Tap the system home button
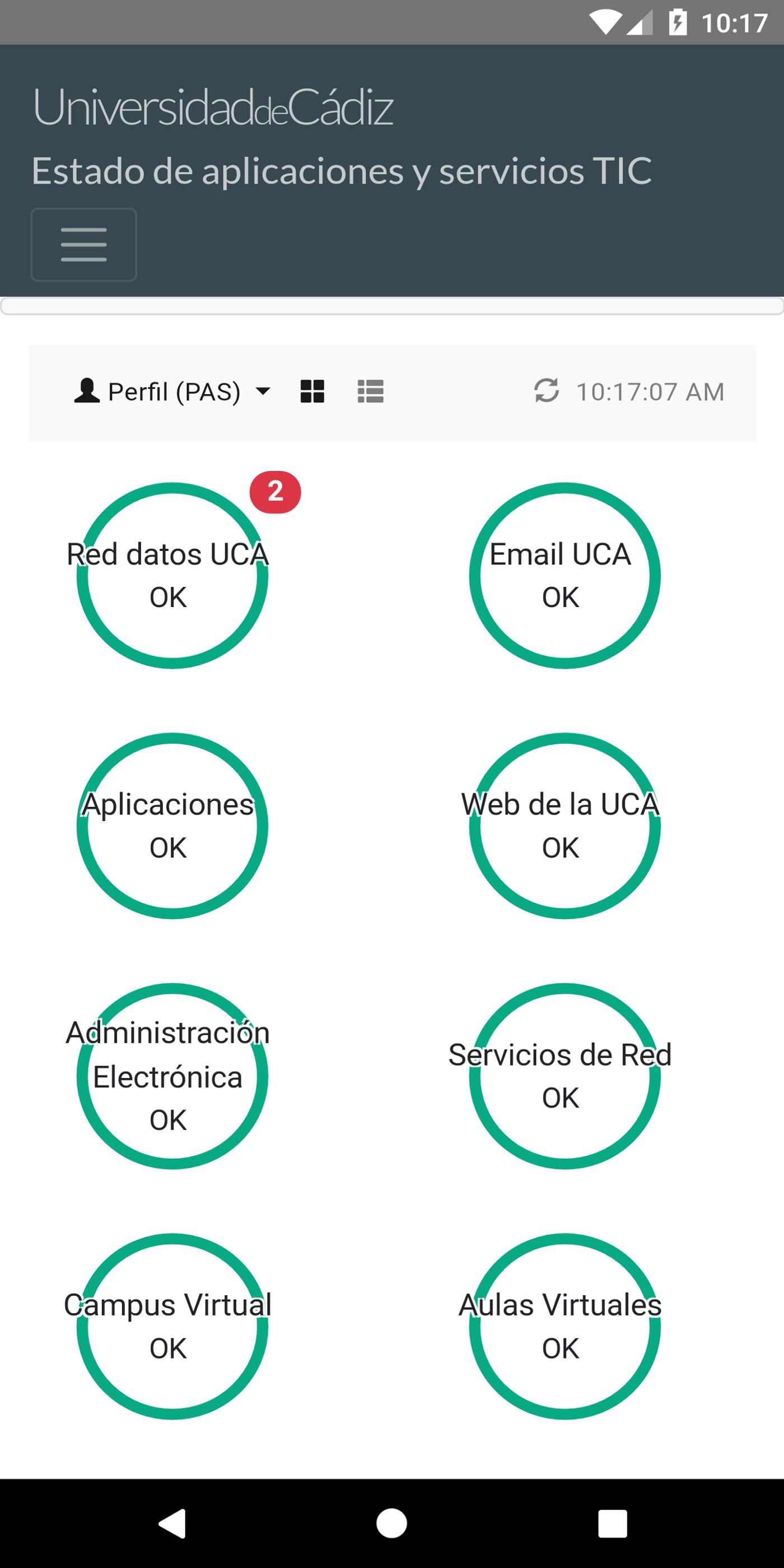The height and width of the screenshot is (1568, 784). (391, 1524)
